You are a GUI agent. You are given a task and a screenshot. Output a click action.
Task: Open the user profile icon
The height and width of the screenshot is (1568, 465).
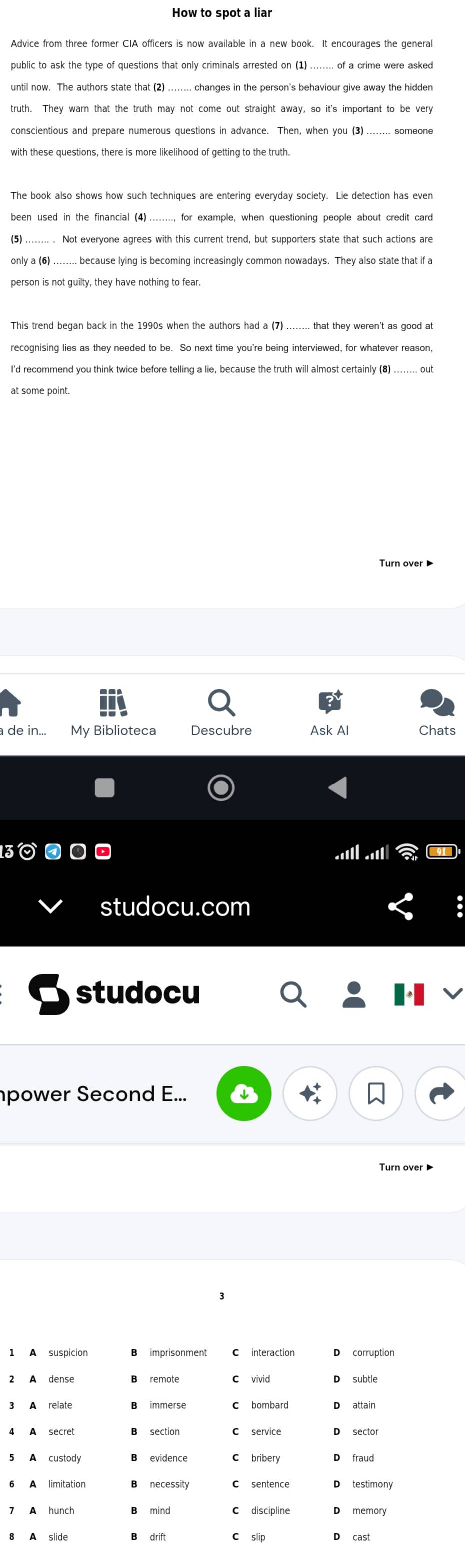(354, 994)
